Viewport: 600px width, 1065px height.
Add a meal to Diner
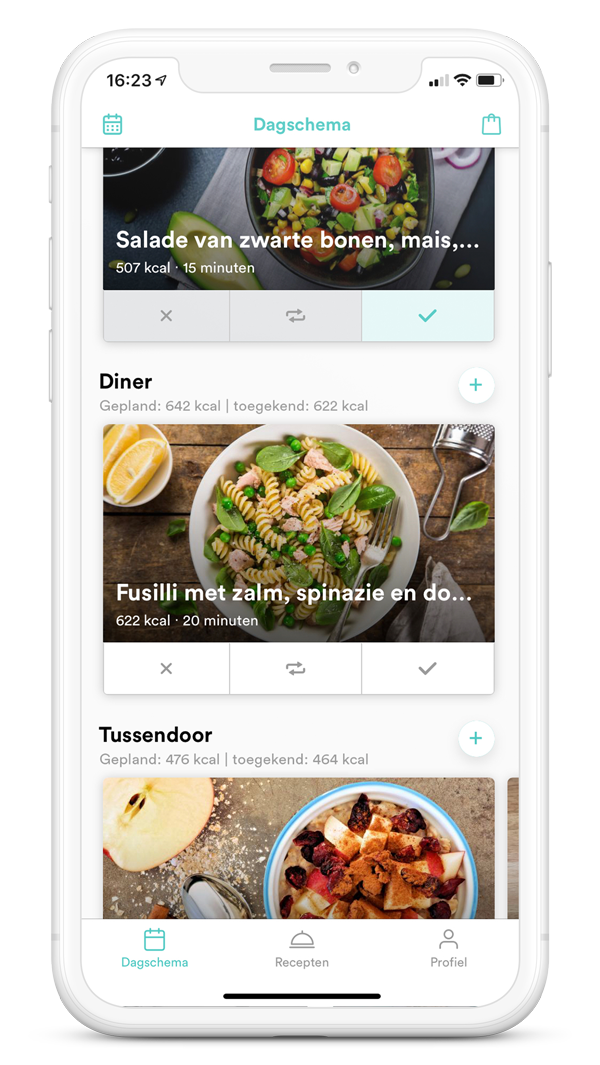(476, 385)
